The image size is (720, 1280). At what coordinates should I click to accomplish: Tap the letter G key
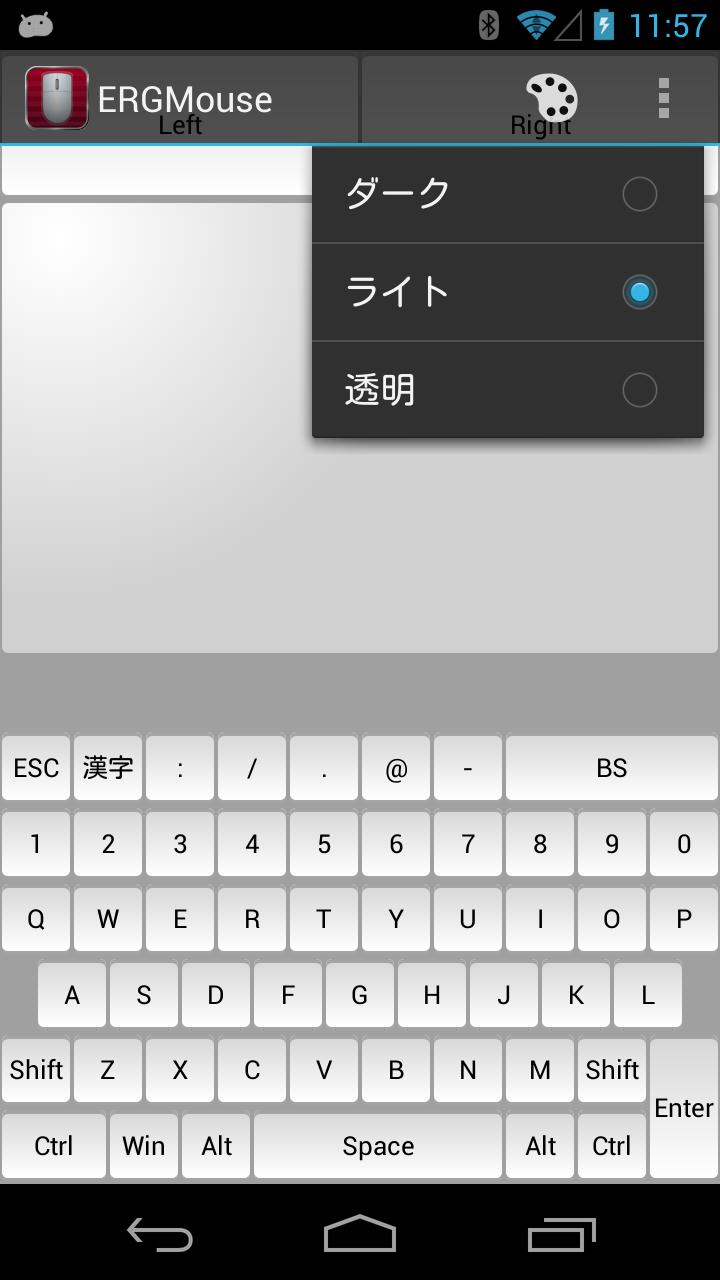pos(360,995)
